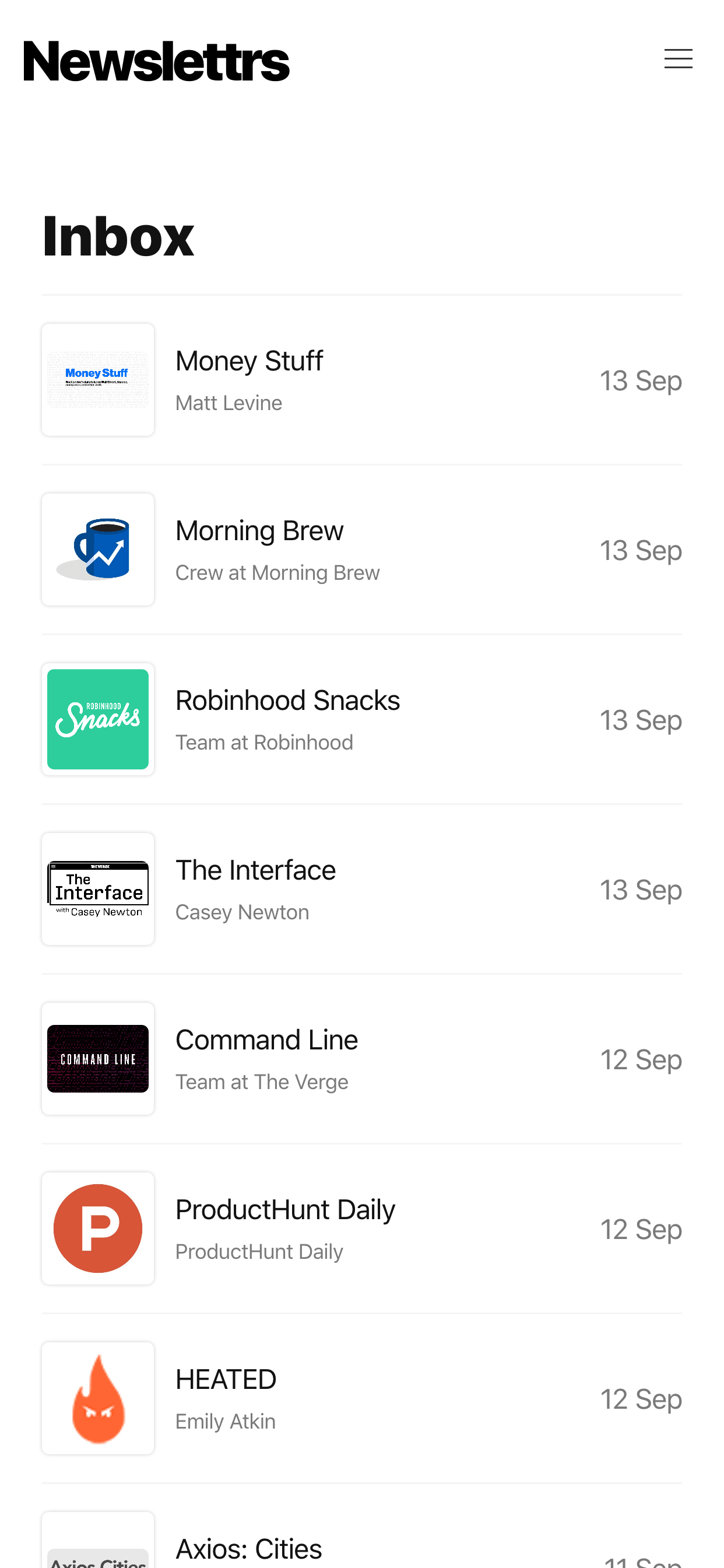Click sender Casey Newton

point(242,912)
